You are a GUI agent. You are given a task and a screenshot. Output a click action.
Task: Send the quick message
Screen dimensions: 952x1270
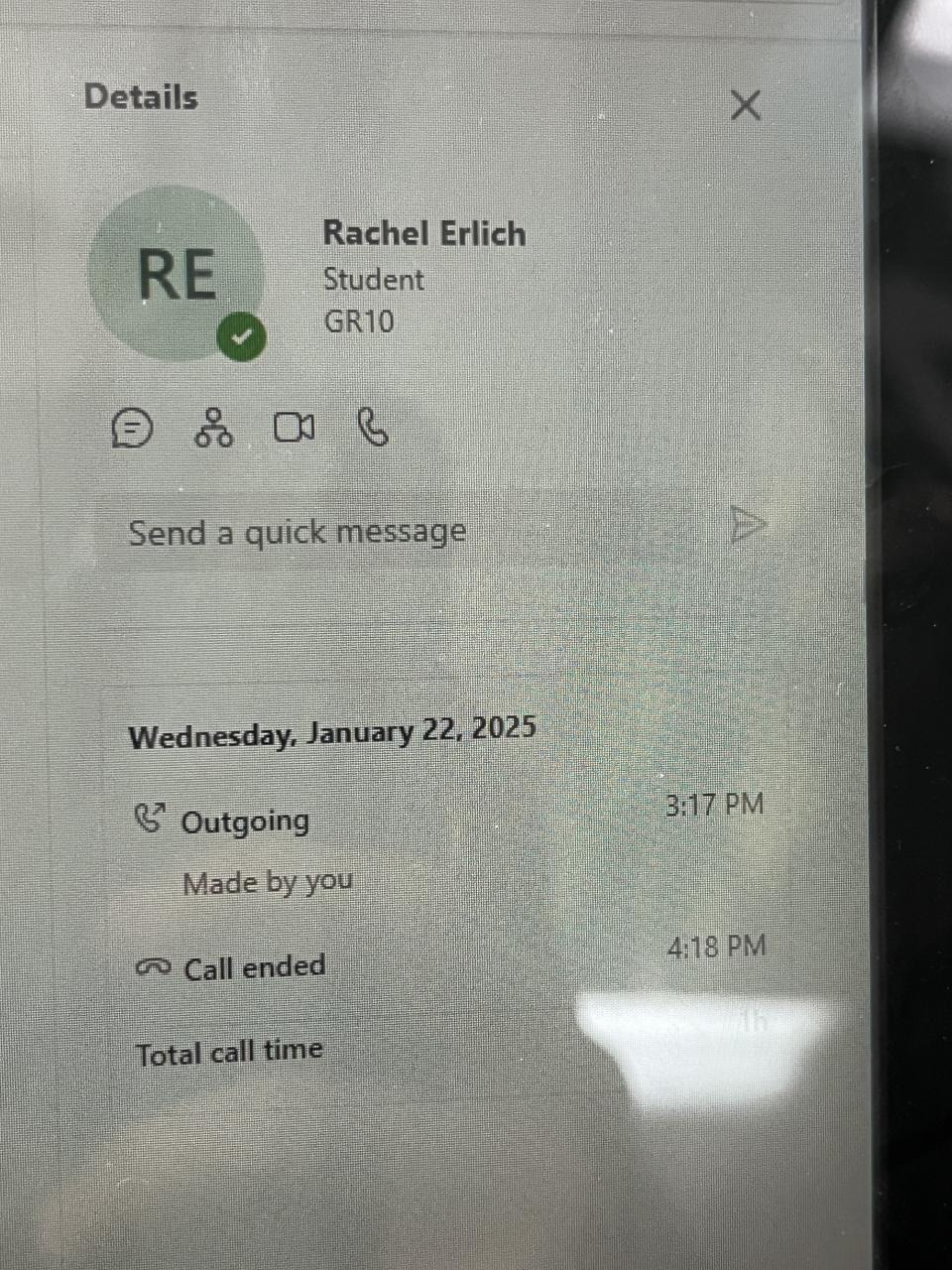(748, 524)
